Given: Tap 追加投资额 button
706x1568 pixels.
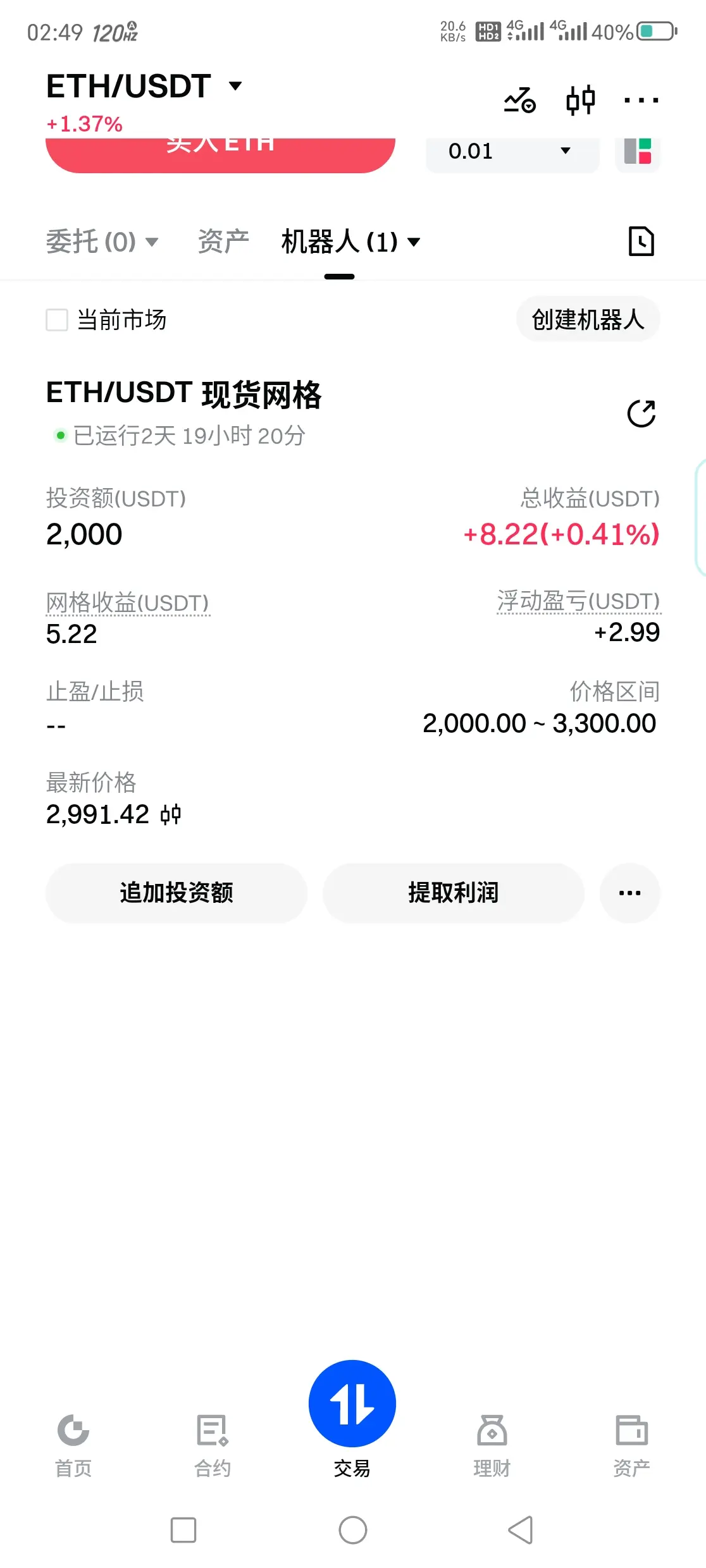Looking at the screenshot, I should click(x=176, y=893).
